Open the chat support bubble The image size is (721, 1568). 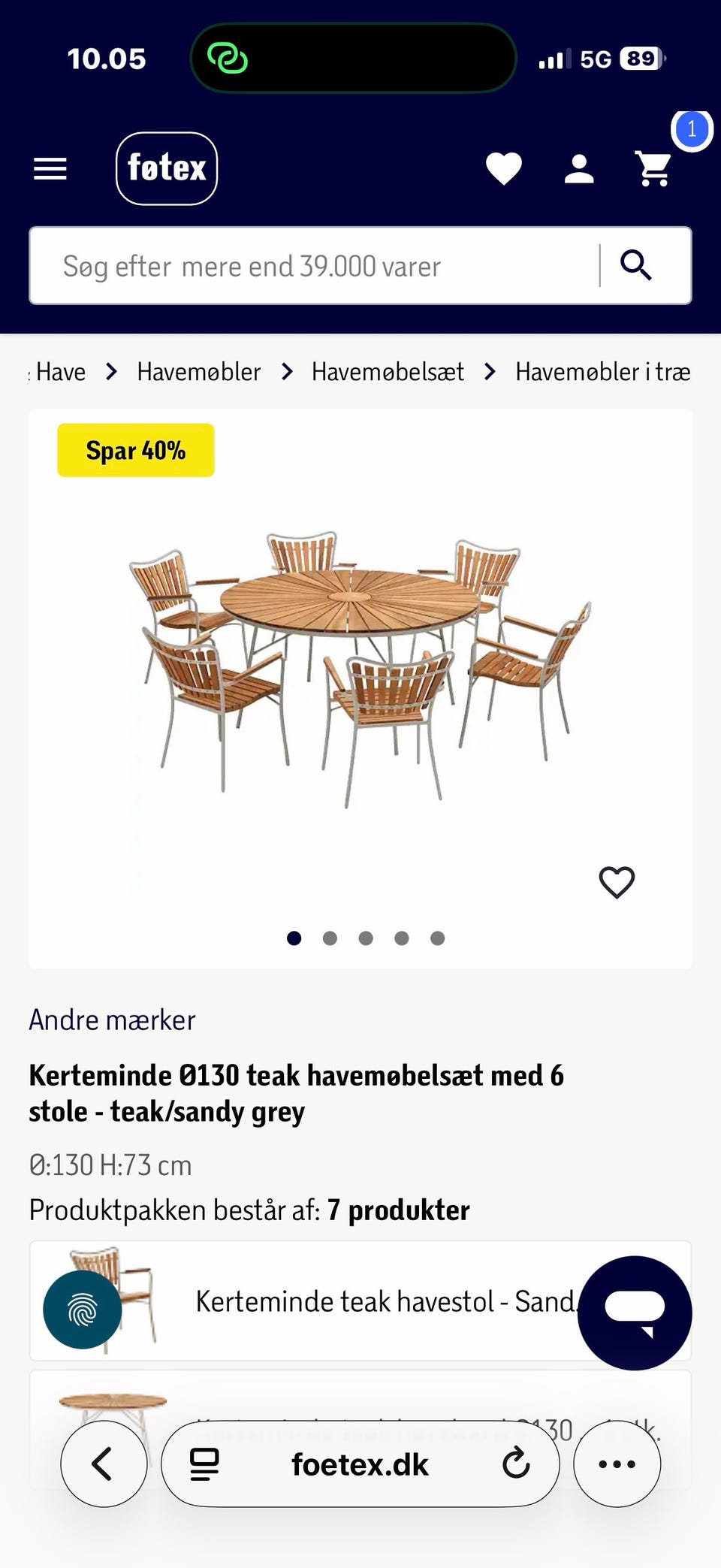coord(635,1313)
